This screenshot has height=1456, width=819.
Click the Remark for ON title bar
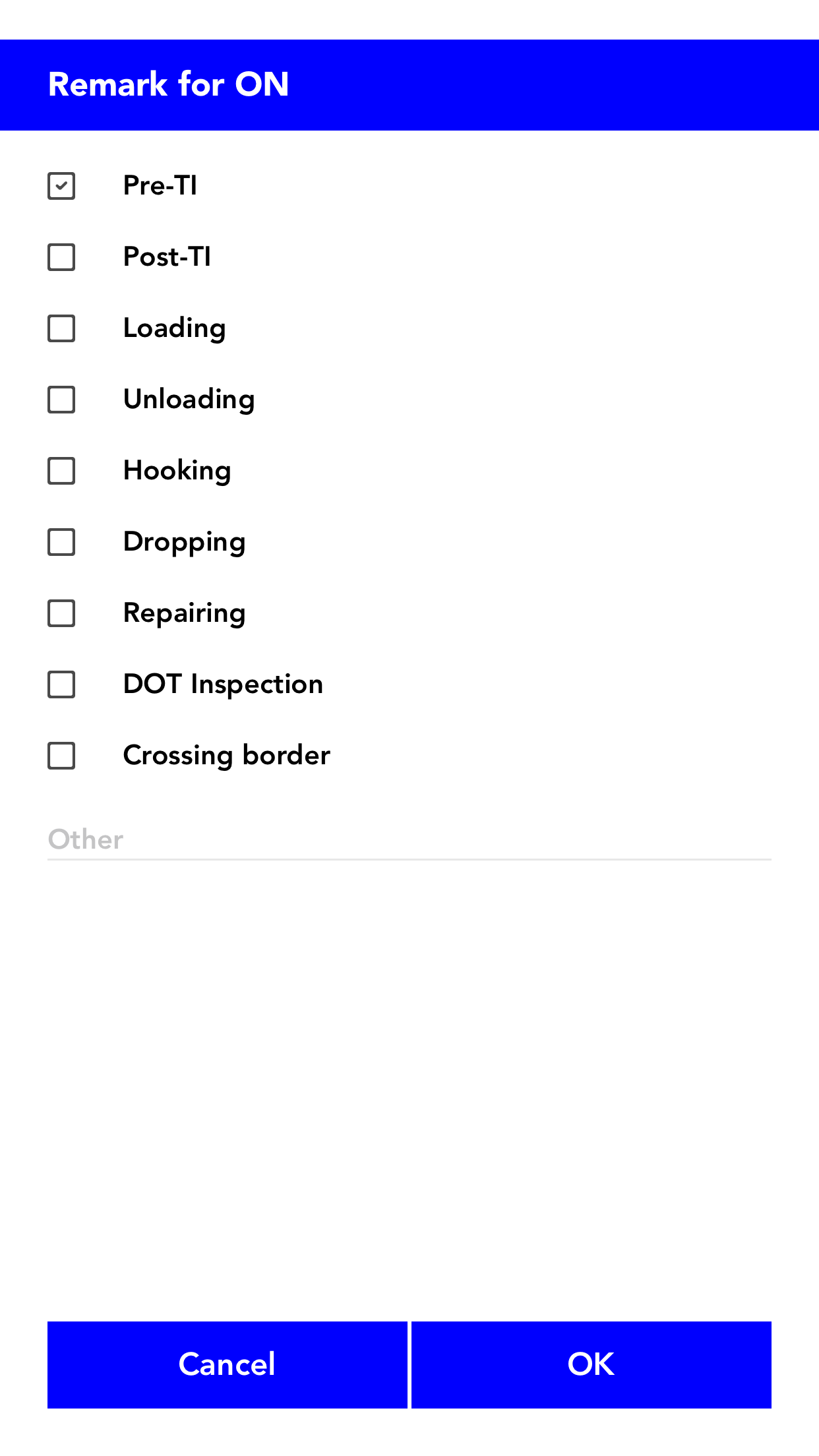tap(409, 84)
